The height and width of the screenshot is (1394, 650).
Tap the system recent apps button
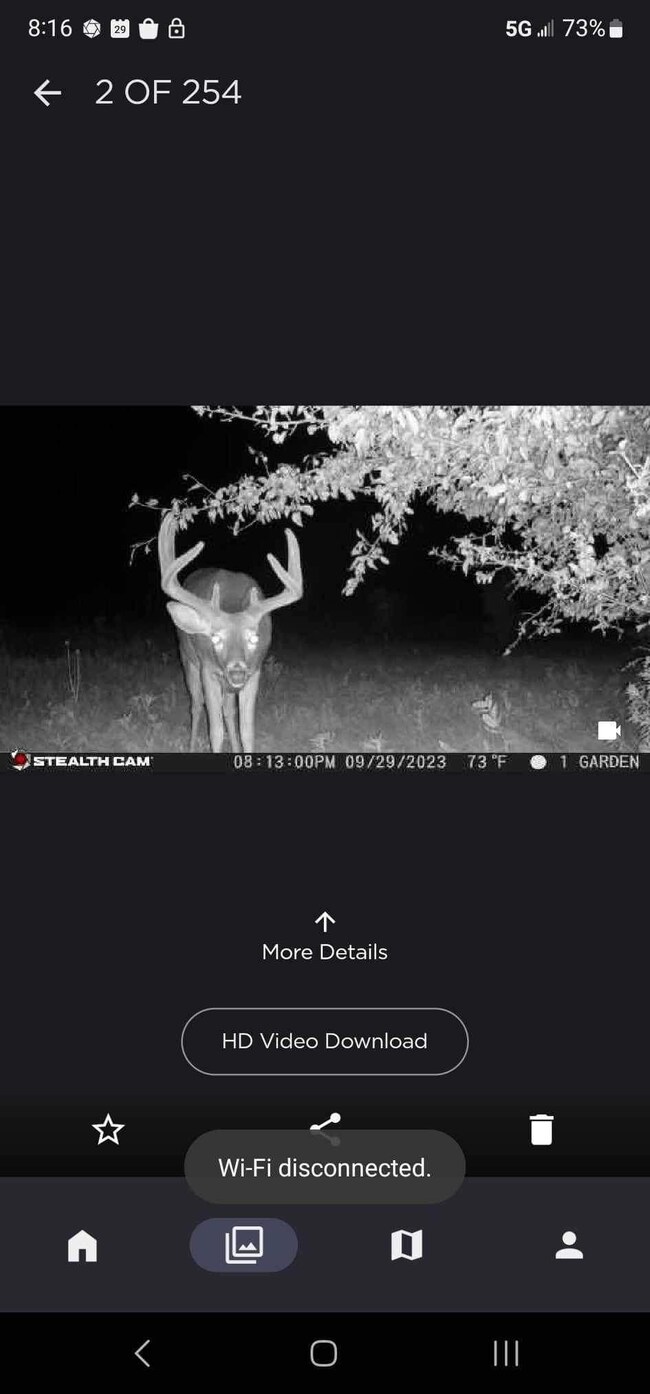(x=506, y=1353)
